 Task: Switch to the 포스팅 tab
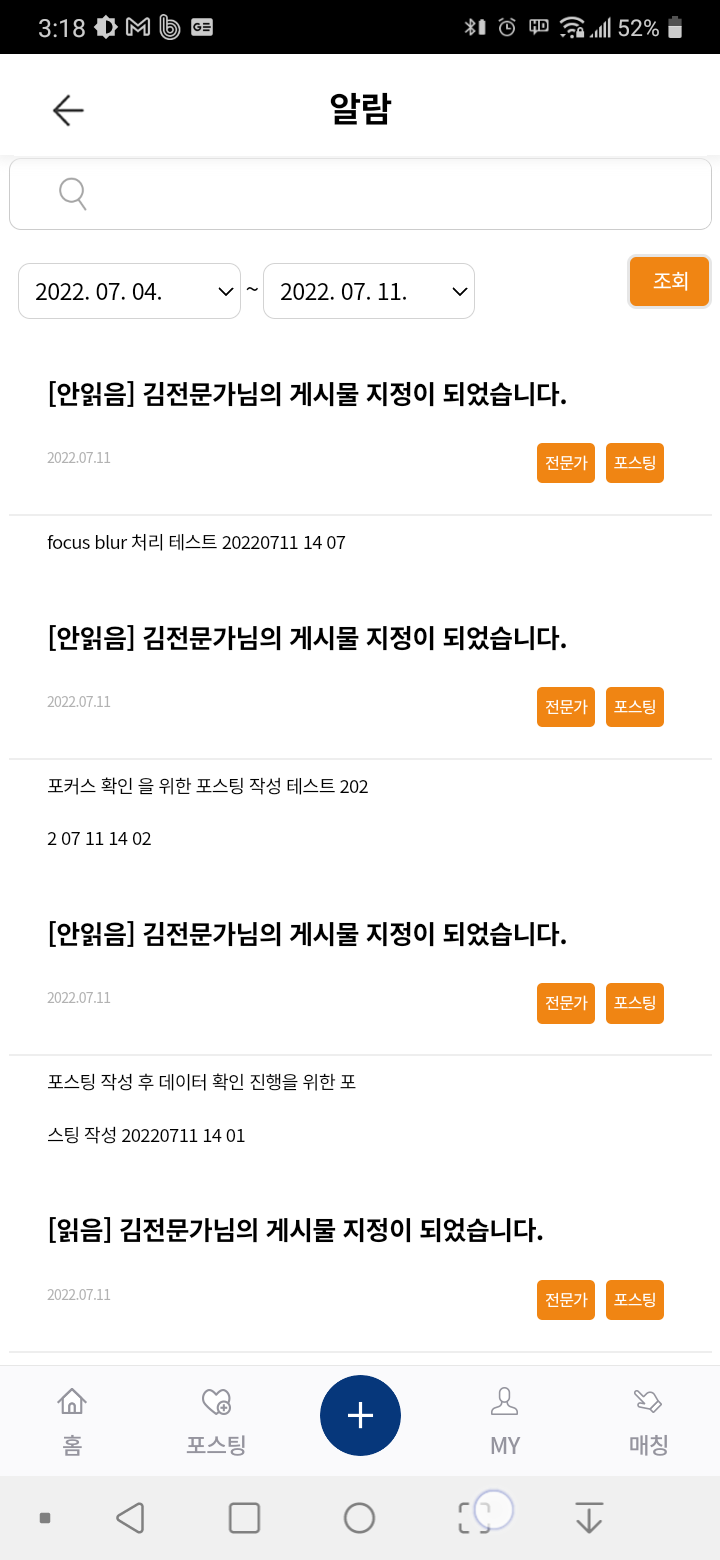coord(216,1421)
